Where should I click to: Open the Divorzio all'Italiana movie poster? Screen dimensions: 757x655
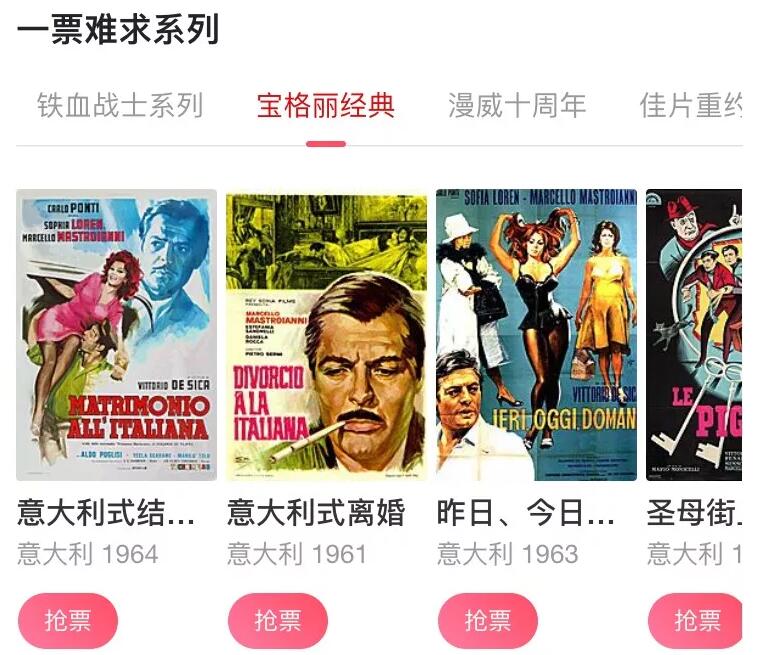(326, 335)
